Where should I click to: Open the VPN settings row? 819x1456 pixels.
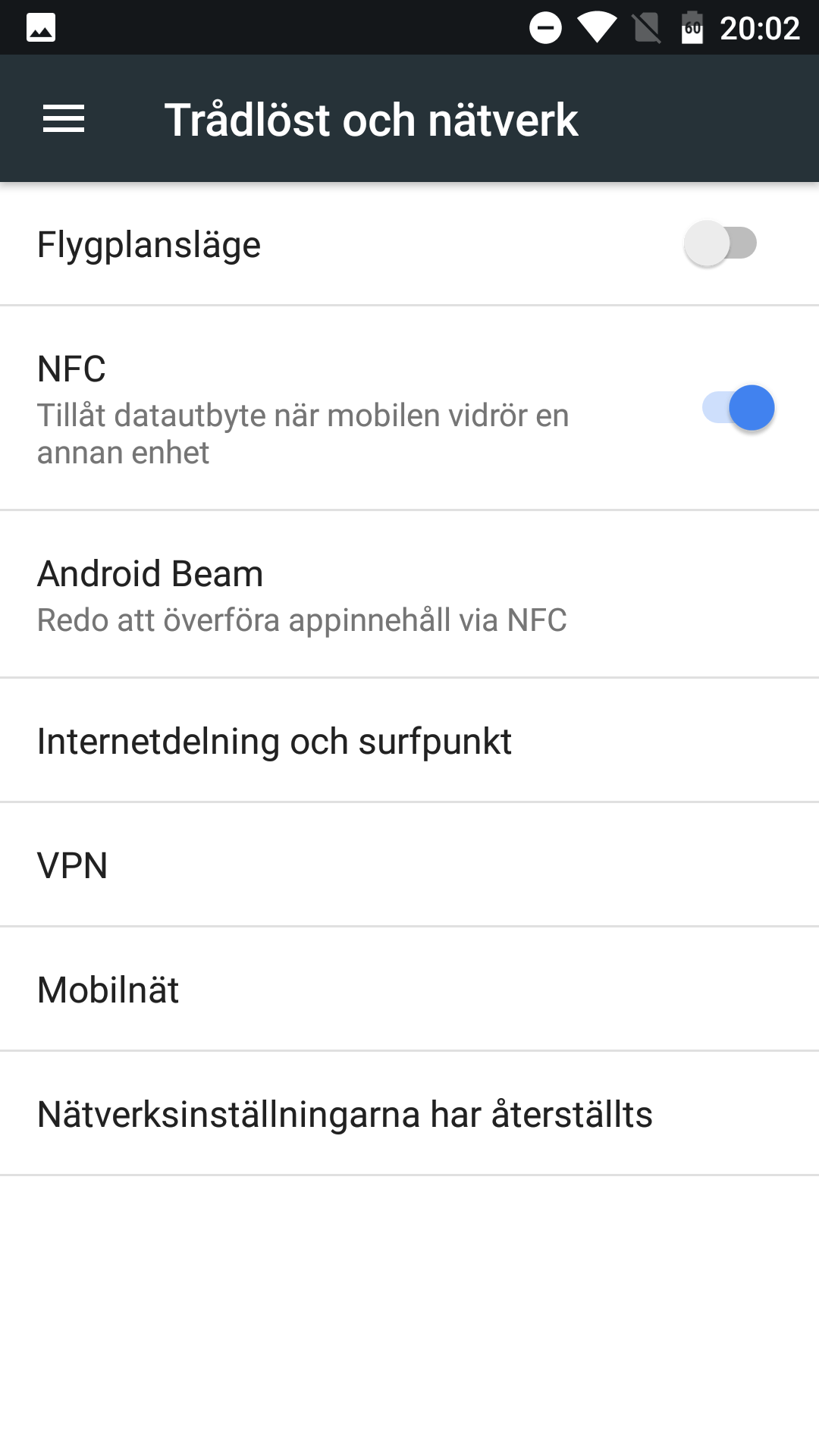tap(409, 865)
